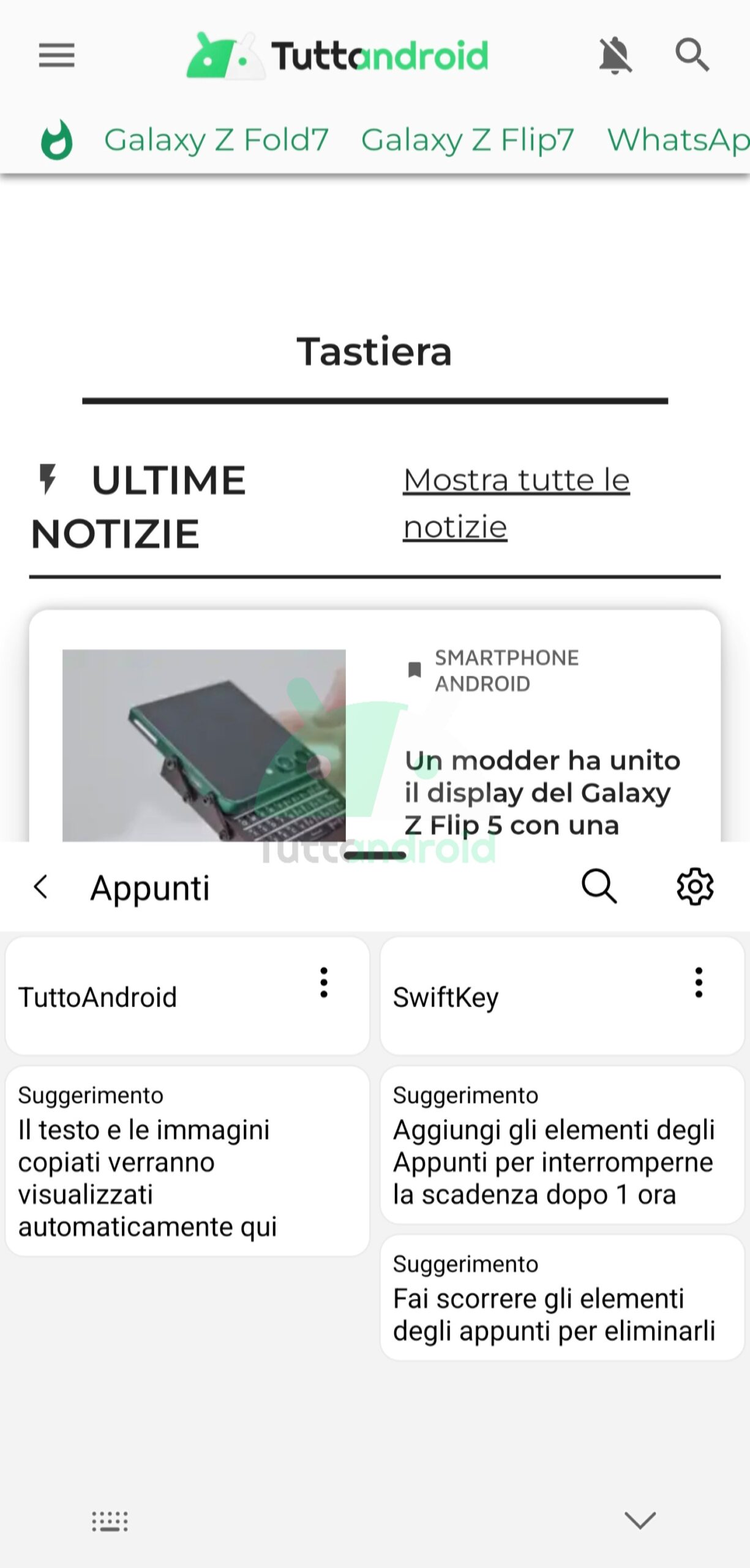The image size is (750, 1568).
Task: Open the Galaxy Z Fold7 topic
Action: coord(216,140)
